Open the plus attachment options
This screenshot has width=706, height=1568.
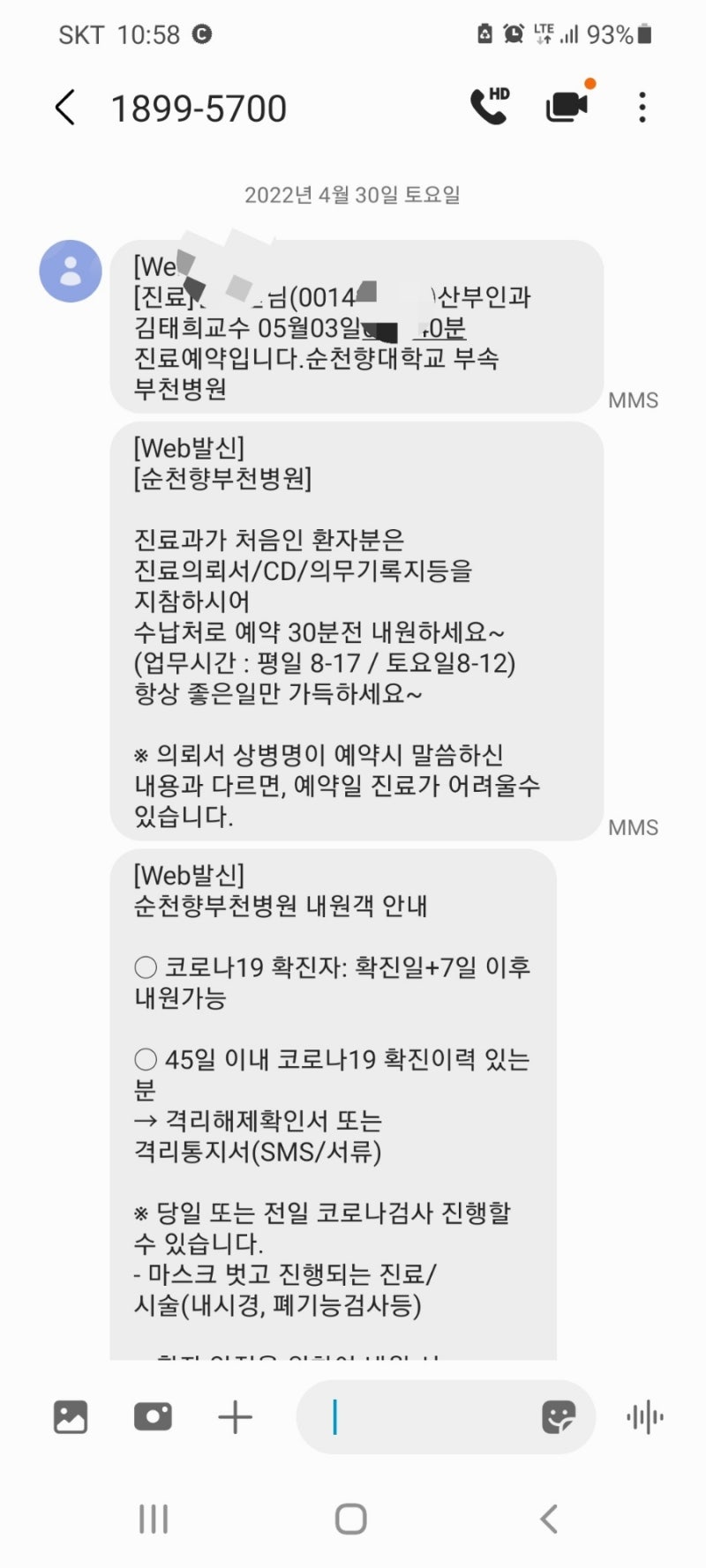pos(235,1417)
